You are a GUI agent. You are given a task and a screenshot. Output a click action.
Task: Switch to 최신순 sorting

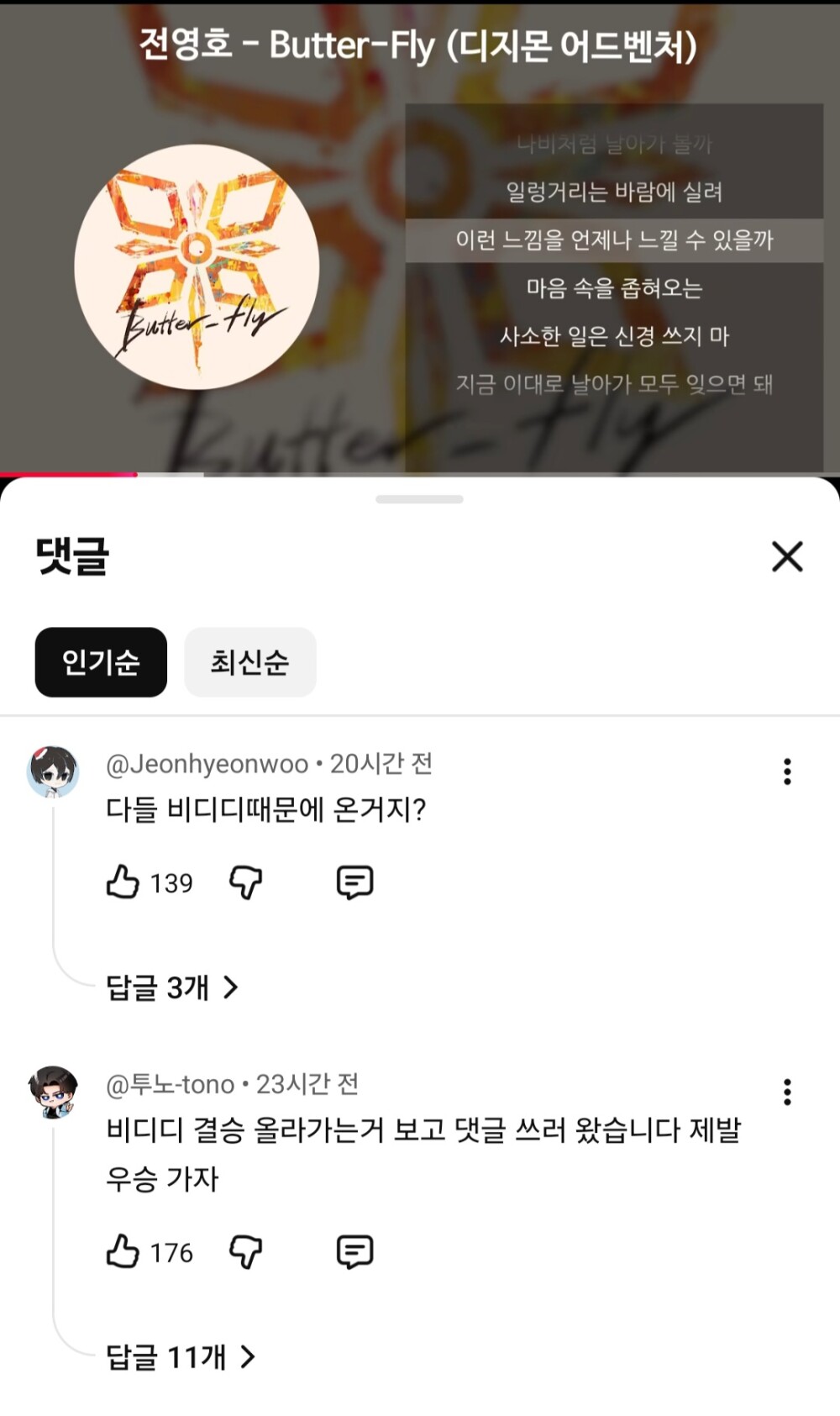pyautogui.click(x=250, y=662)
